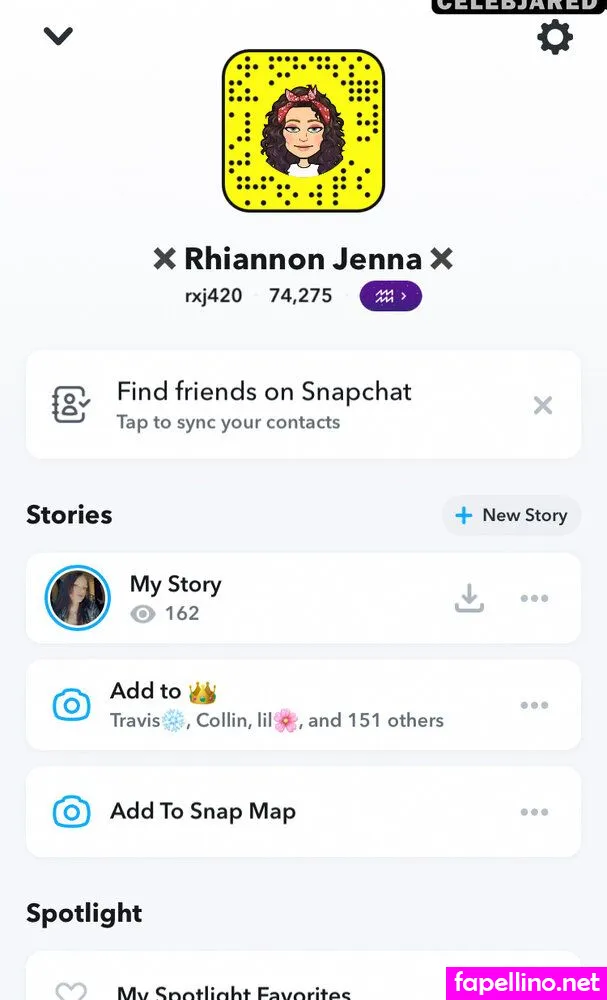View My Story
The image size is (607, 1000).
pyautogui.click(x=175, y=598)
